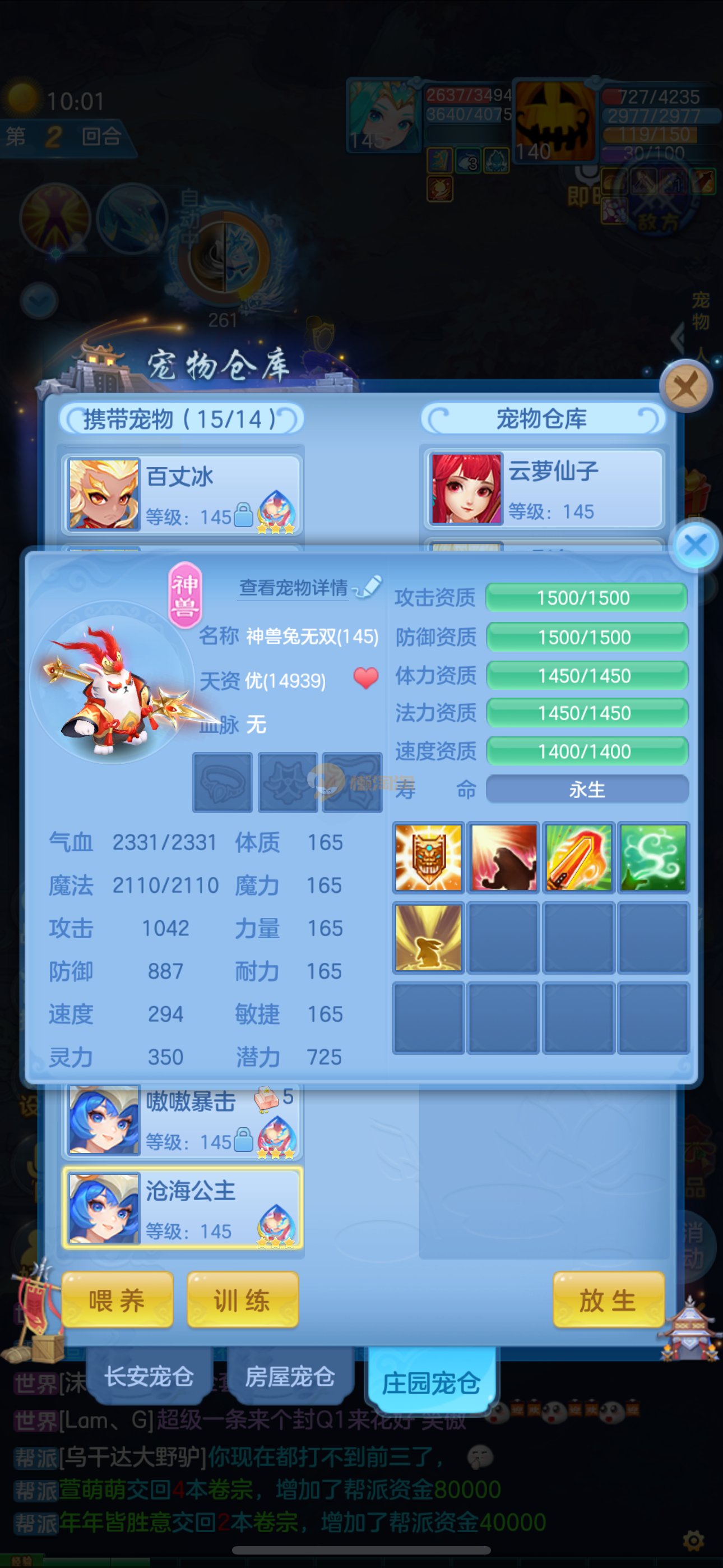723x1568 pixels.
Task: View the green wind swirl skill
Action: [x=653, y=857]
